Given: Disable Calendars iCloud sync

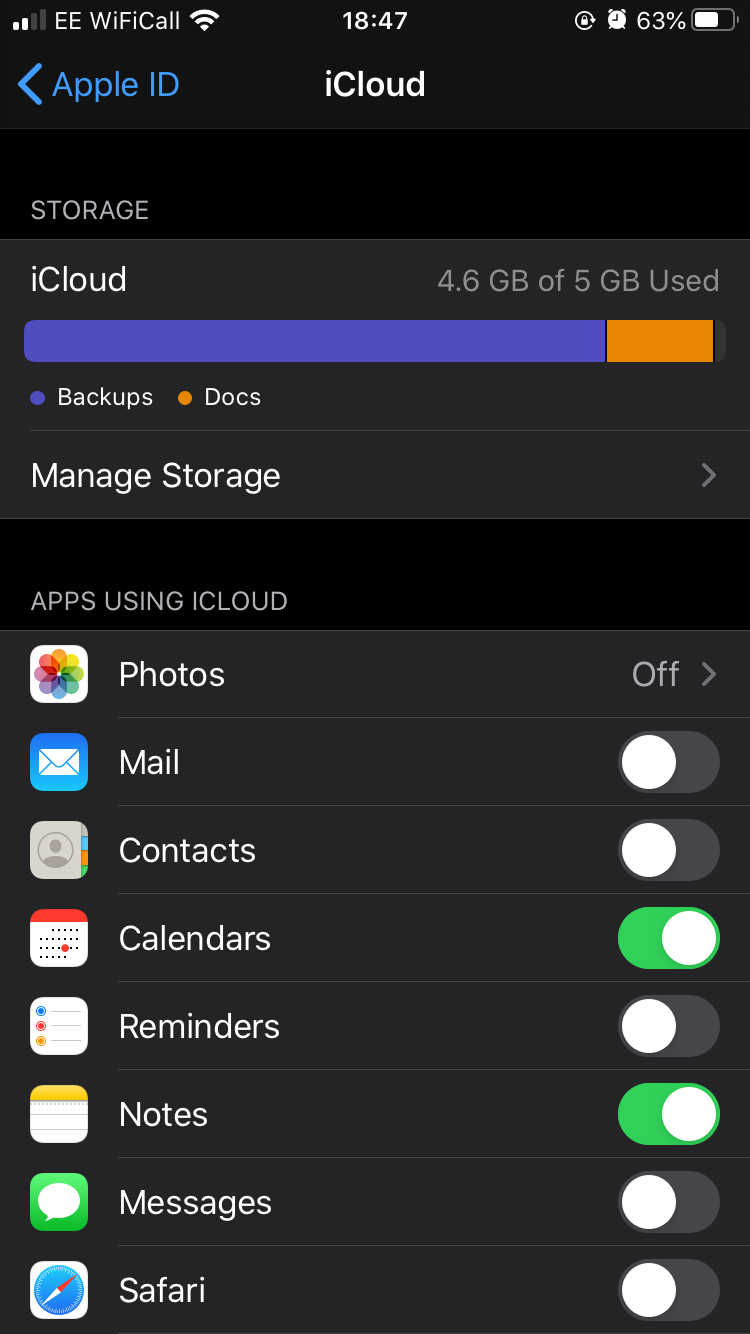Looking at the screenshot, I should point(668,938).
